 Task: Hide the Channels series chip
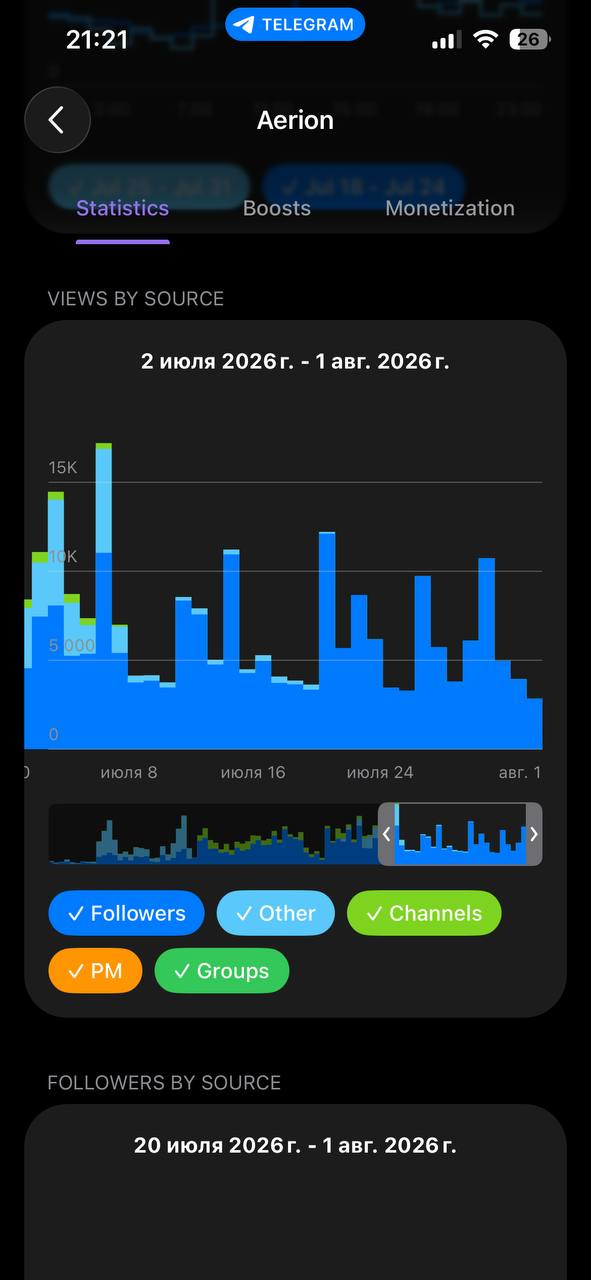pyautogui.click(x=424, y=913)
